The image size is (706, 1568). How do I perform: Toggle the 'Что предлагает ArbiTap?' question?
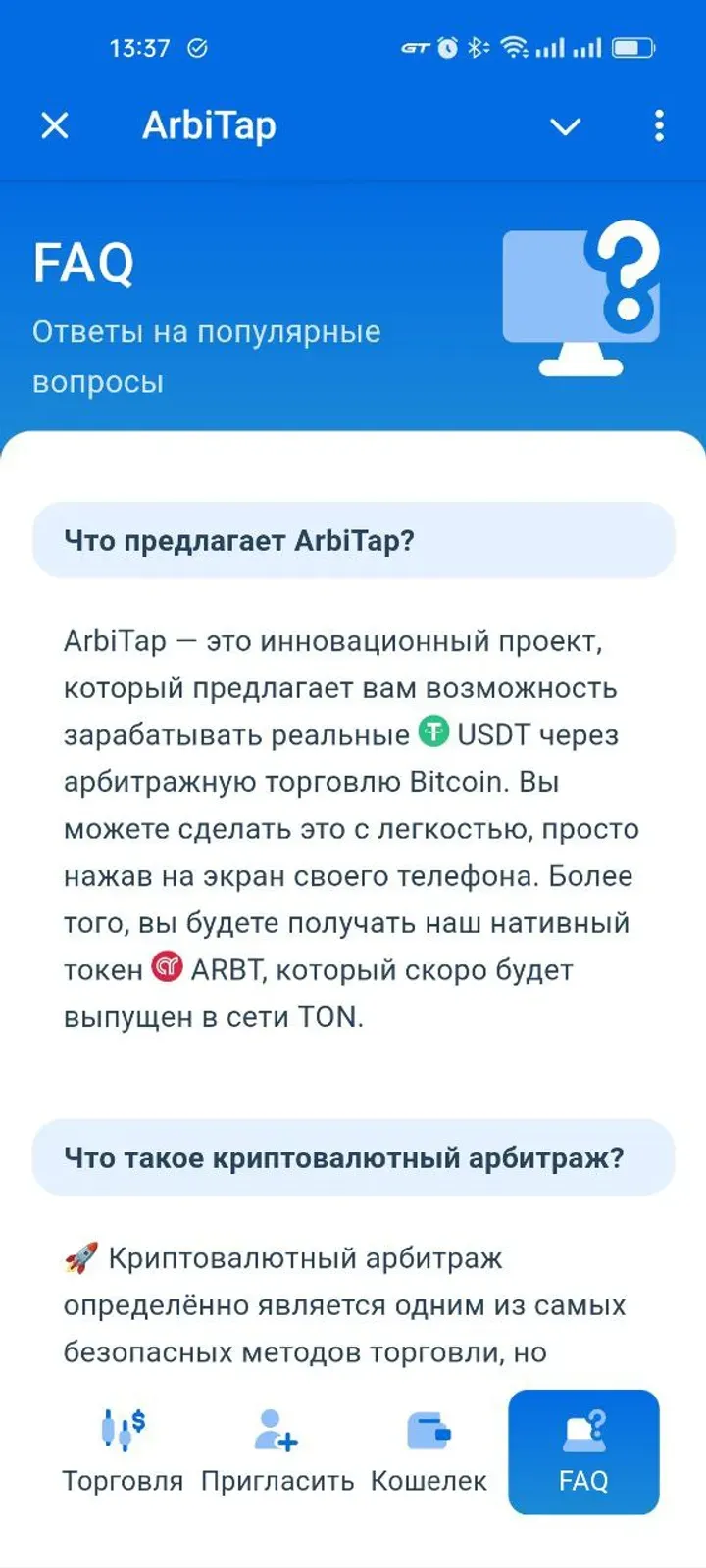coord(353,540)
